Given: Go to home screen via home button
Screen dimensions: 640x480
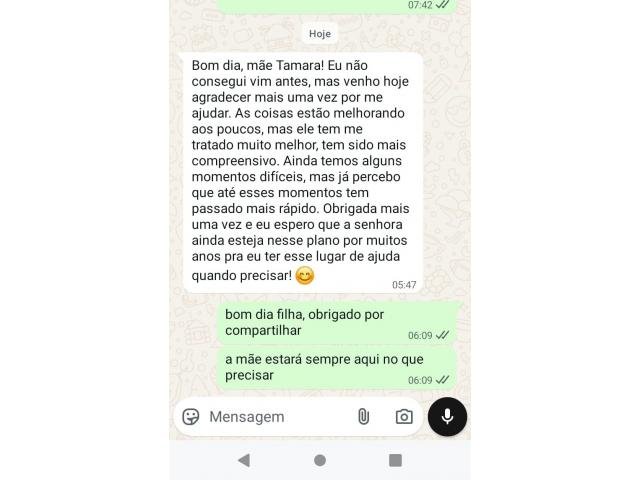Looking at the screenshot, I should 320,460.
